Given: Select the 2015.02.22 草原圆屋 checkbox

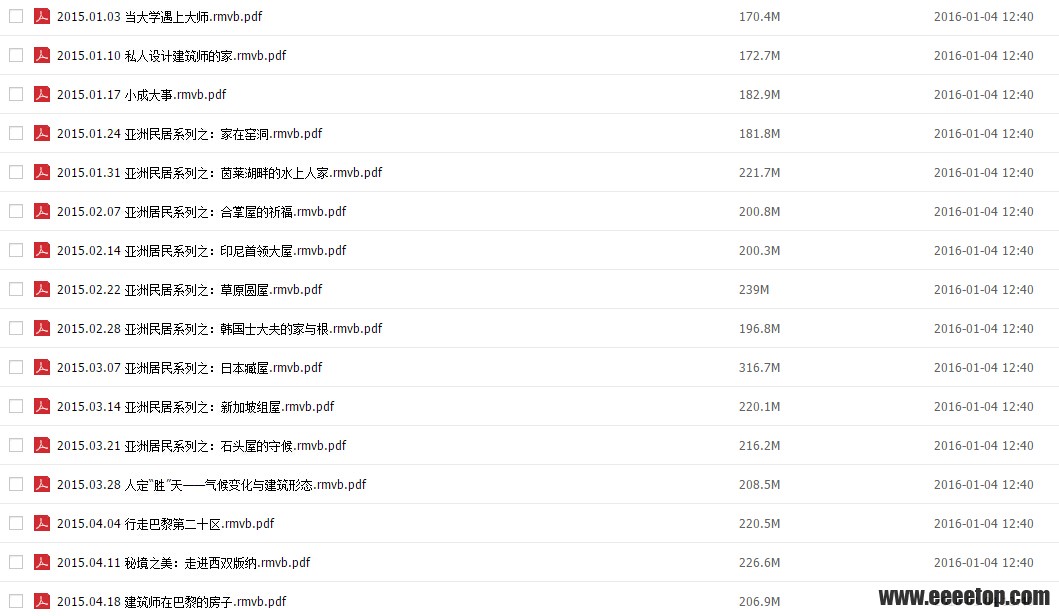Looking at the screenshot, I should tap(16, 290).
